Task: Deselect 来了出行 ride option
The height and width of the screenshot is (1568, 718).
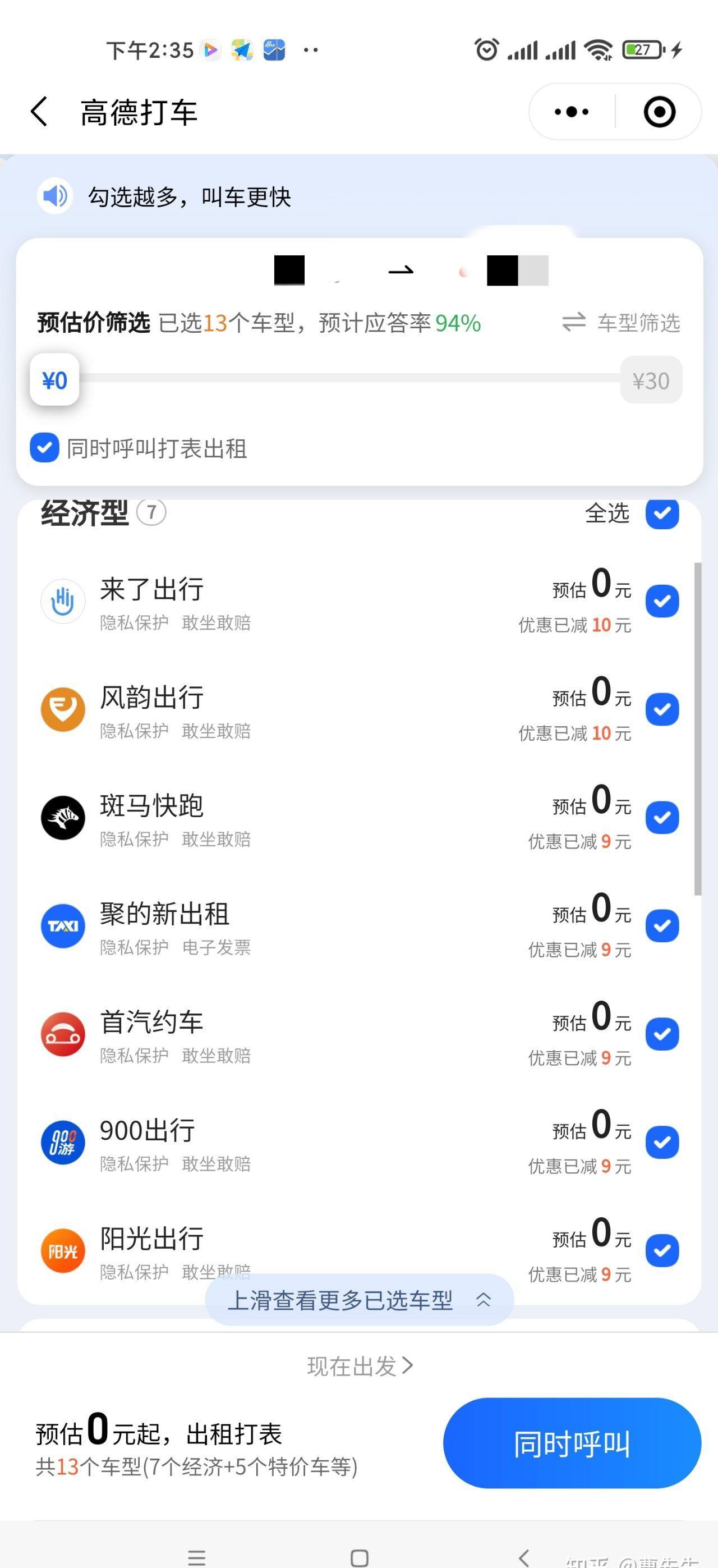Action: (662, 602)
